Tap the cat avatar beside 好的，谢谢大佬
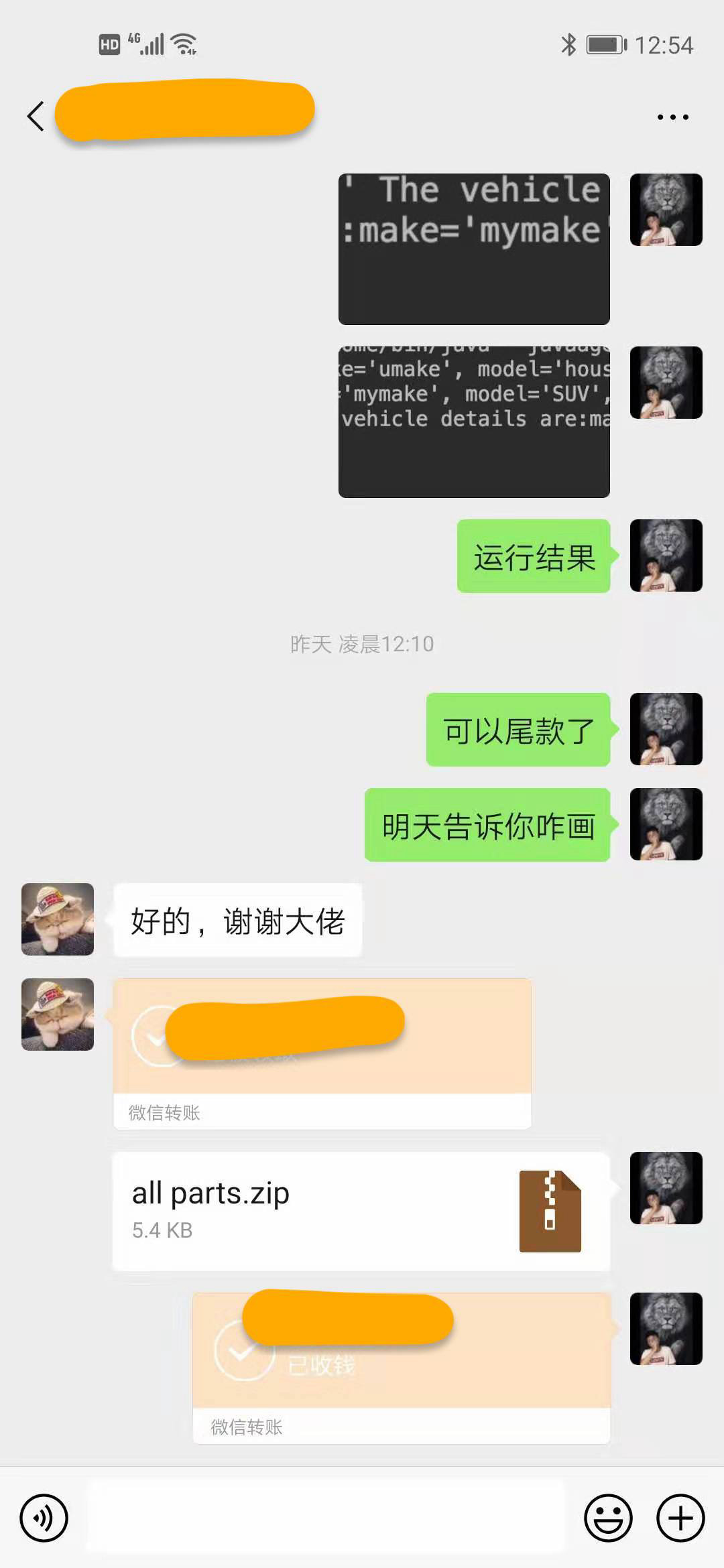Viewport: 724px width, 1568px height. pos(58,919)
